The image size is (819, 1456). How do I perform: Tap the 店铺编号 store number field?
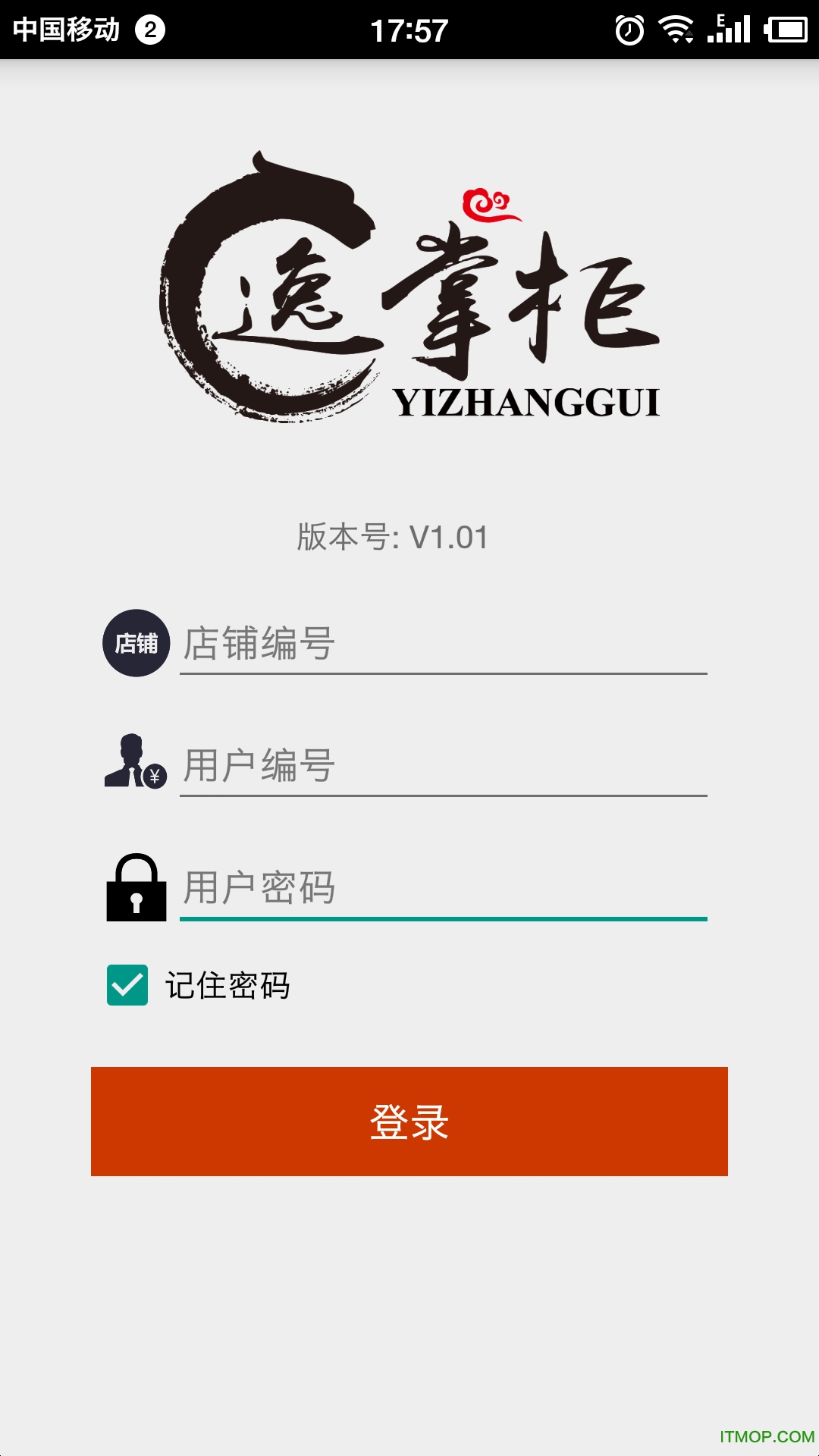point(443,644)
